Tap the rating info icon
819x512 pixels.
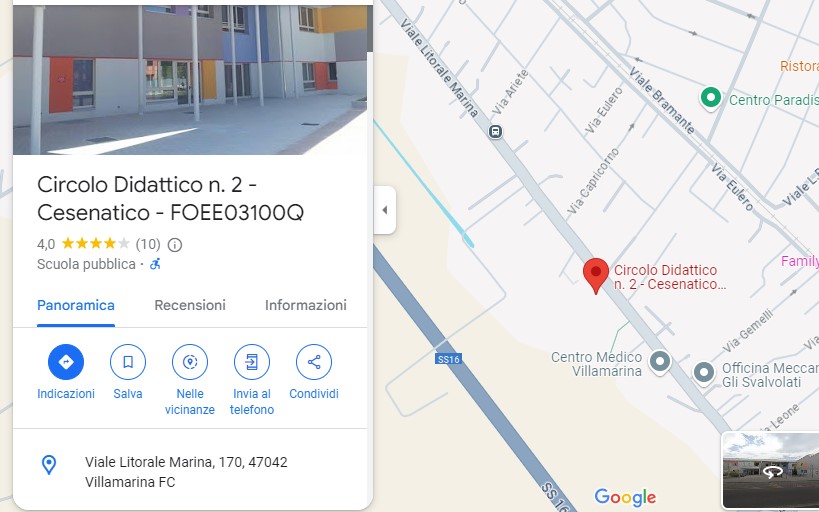click(175, 244)
